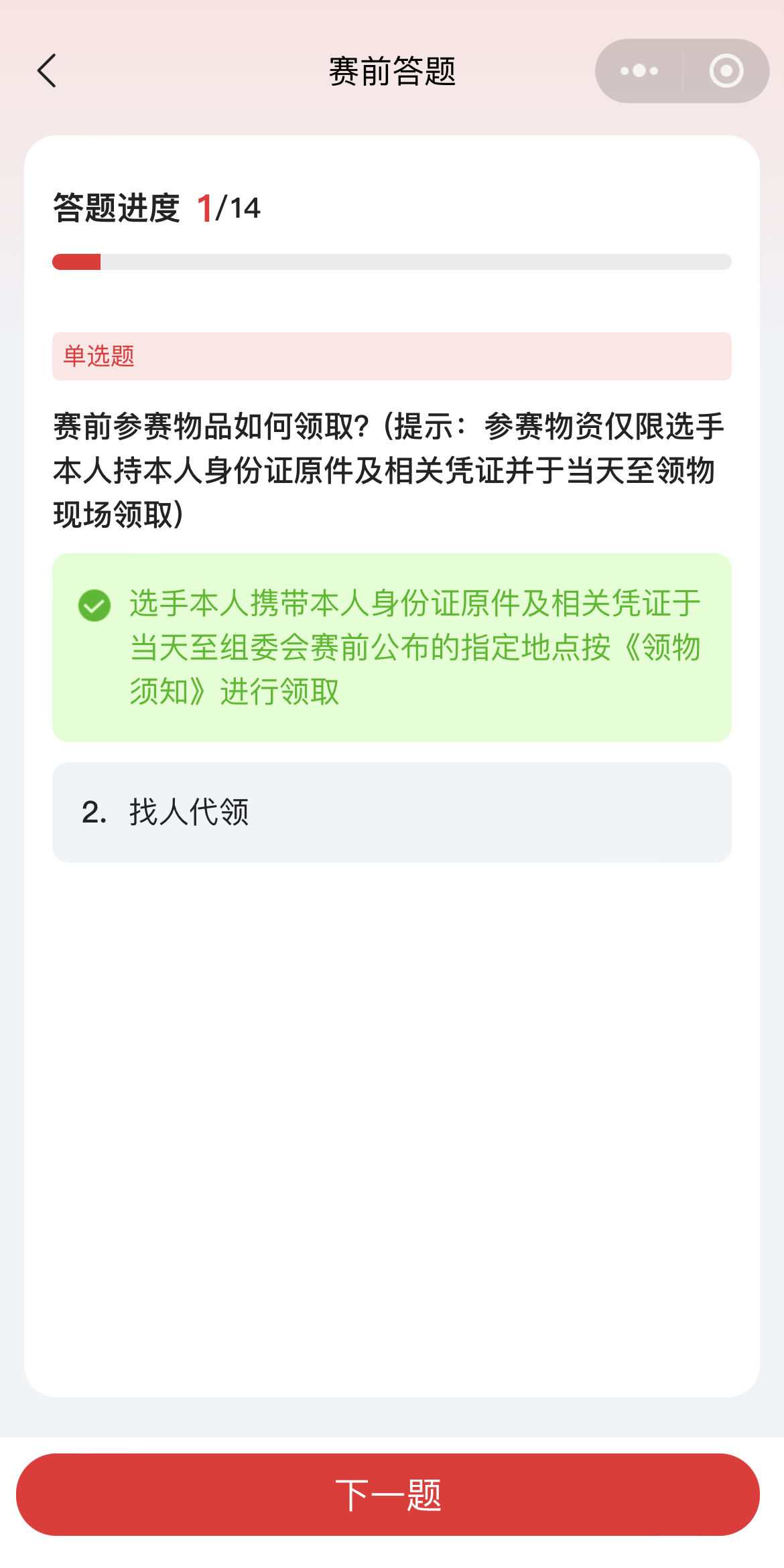Go back using the top-left arrow
Screen dimensions: 784x1568
(x=47, y=71)
